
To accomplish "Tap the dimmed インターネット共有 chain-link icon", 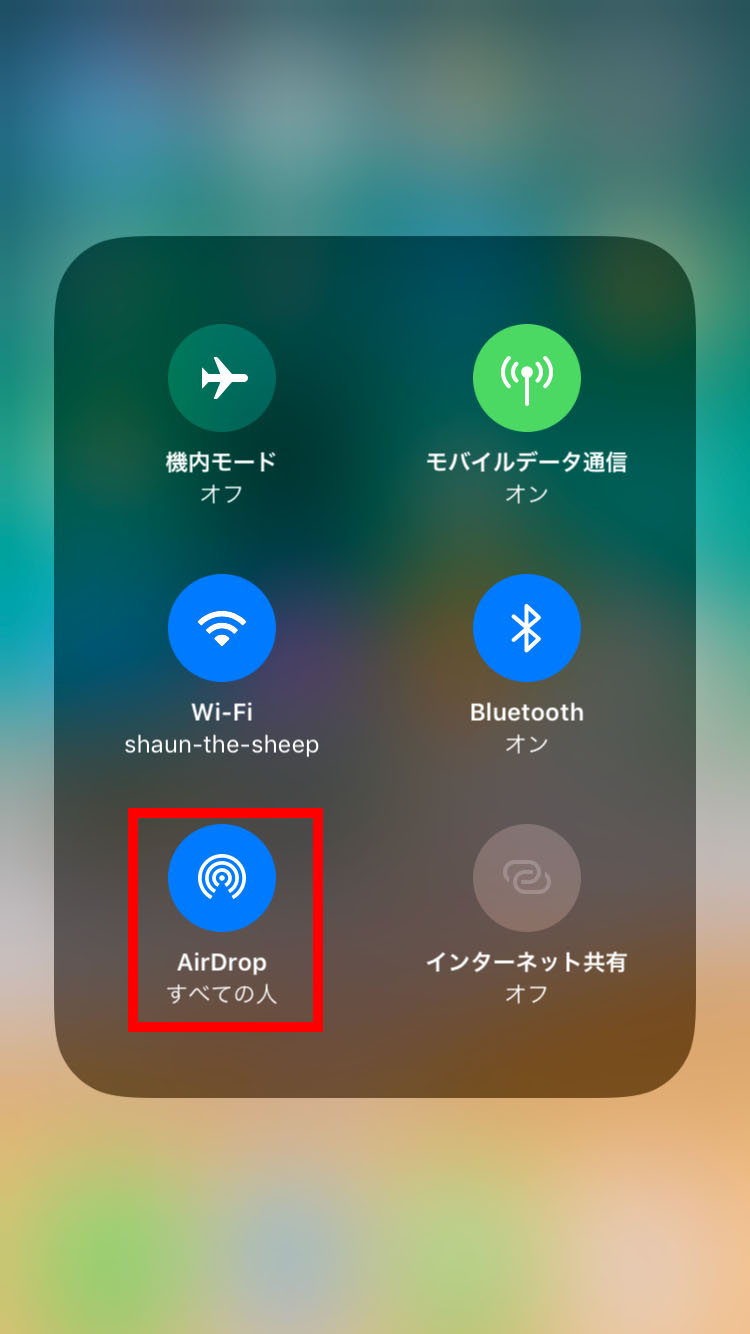I will click(x=527, y=877).
